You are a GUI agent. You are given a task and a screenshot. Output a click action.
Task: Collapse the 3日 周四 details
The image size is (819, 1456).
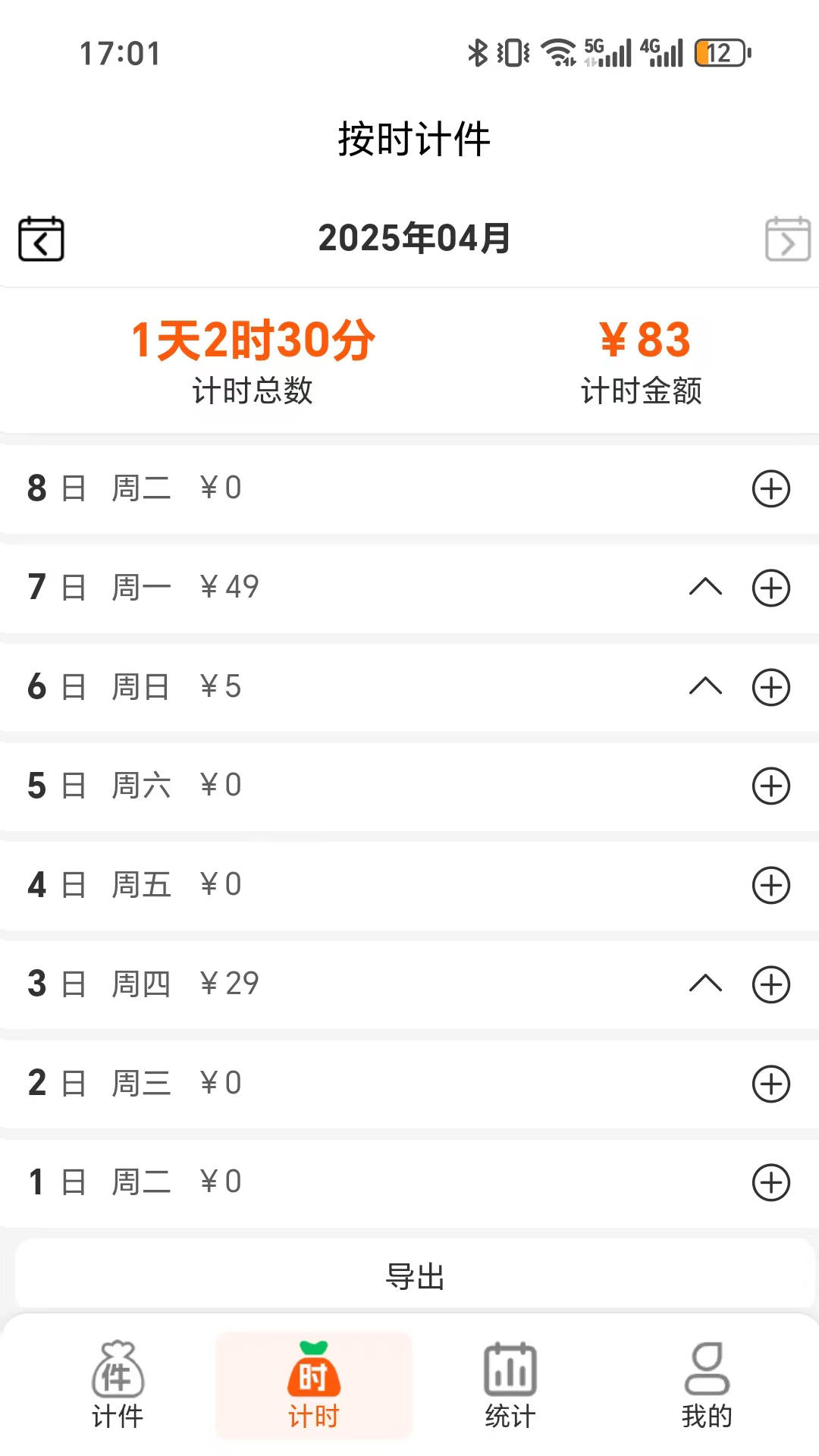point(705,984)
